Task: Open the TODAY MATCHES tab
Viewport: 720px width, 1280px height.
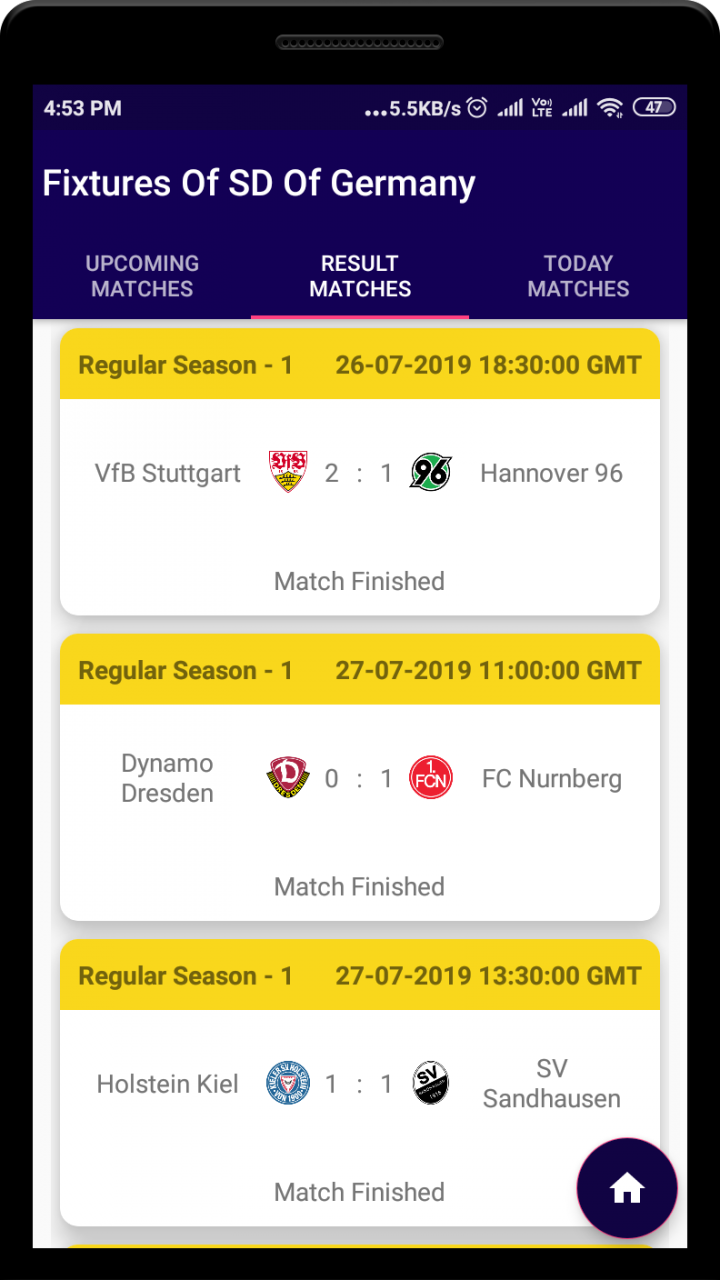Action: [578, 276]
